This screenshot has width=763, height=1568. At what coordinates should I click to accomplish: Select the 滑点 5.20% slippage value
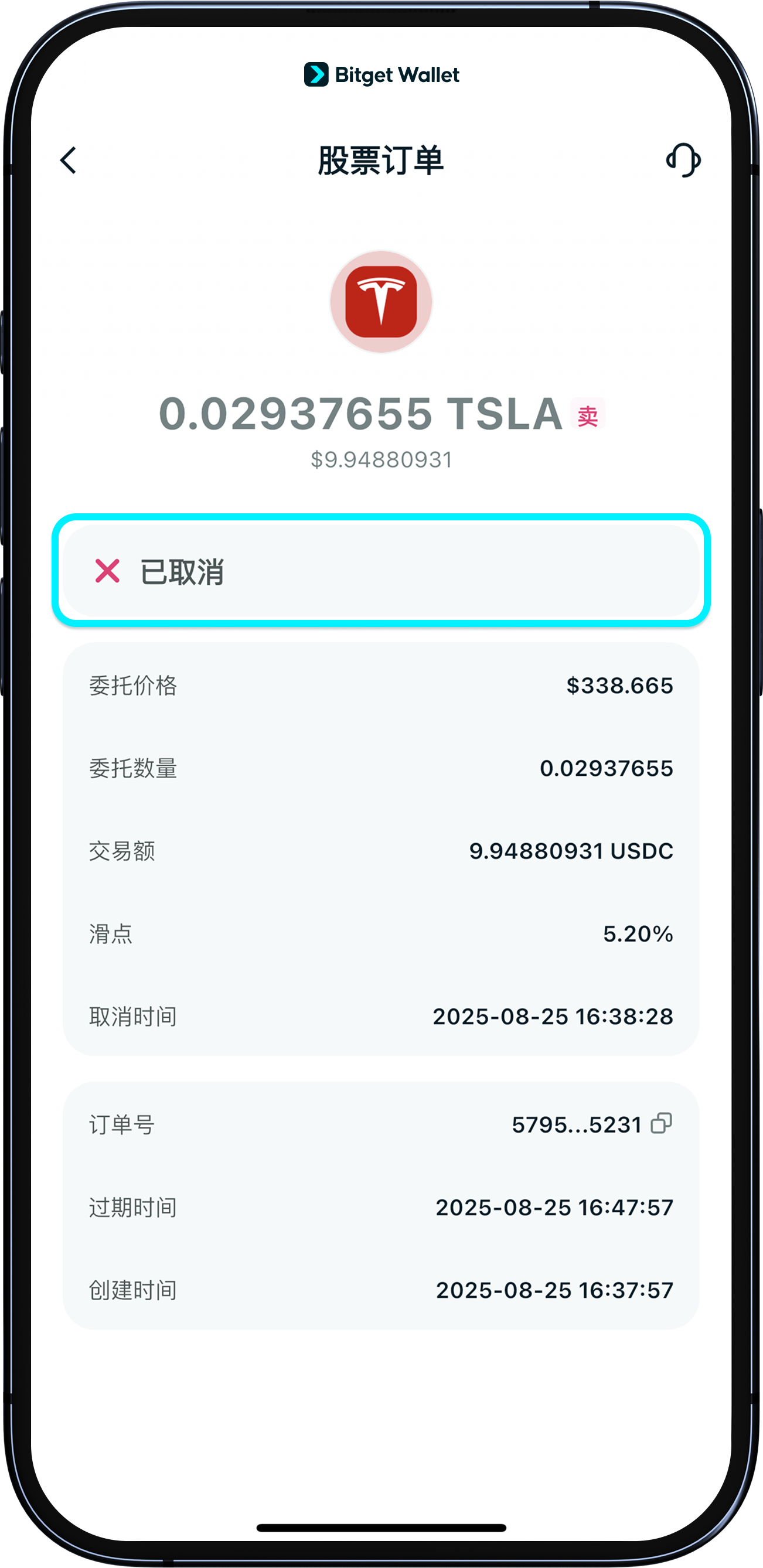(638, 935)
